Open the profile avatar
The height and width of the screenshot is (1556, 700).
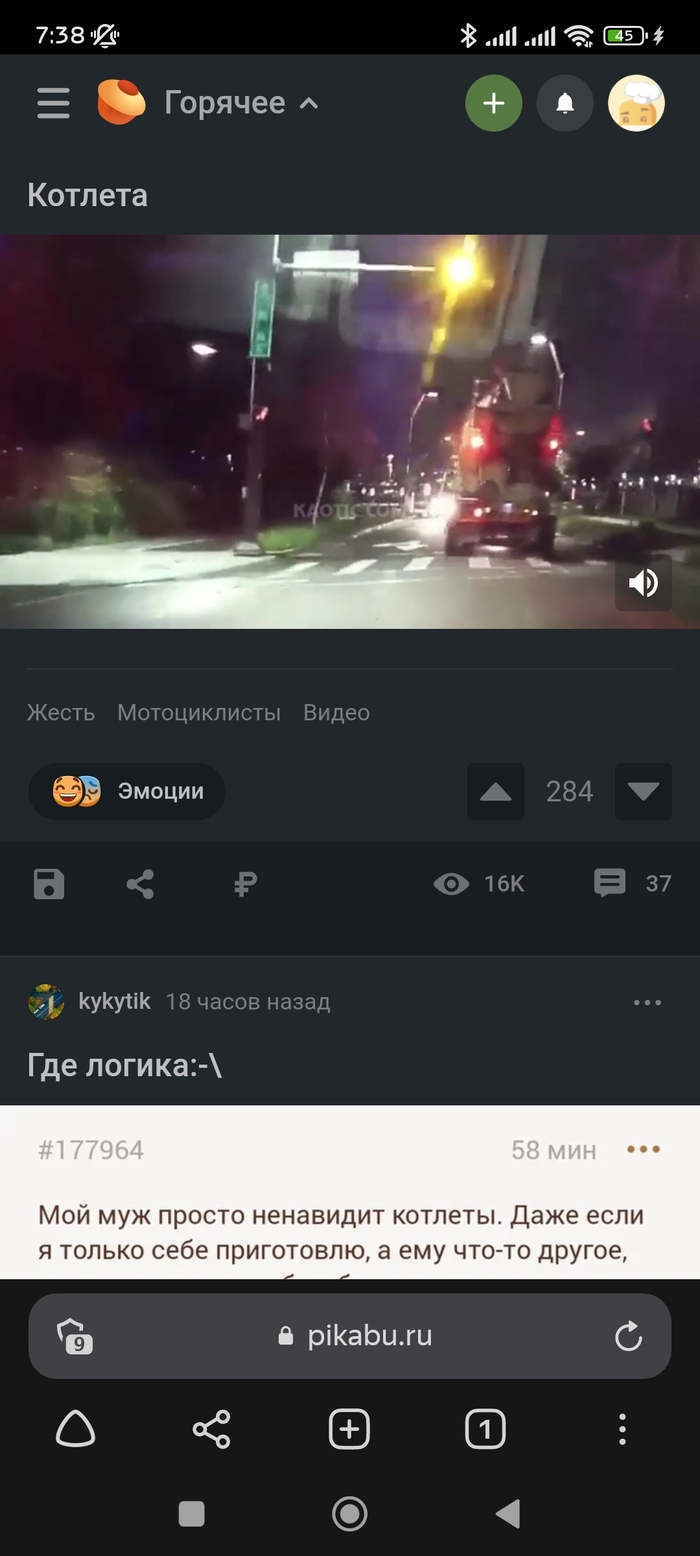pyautogui.click(x=636, y=103)
